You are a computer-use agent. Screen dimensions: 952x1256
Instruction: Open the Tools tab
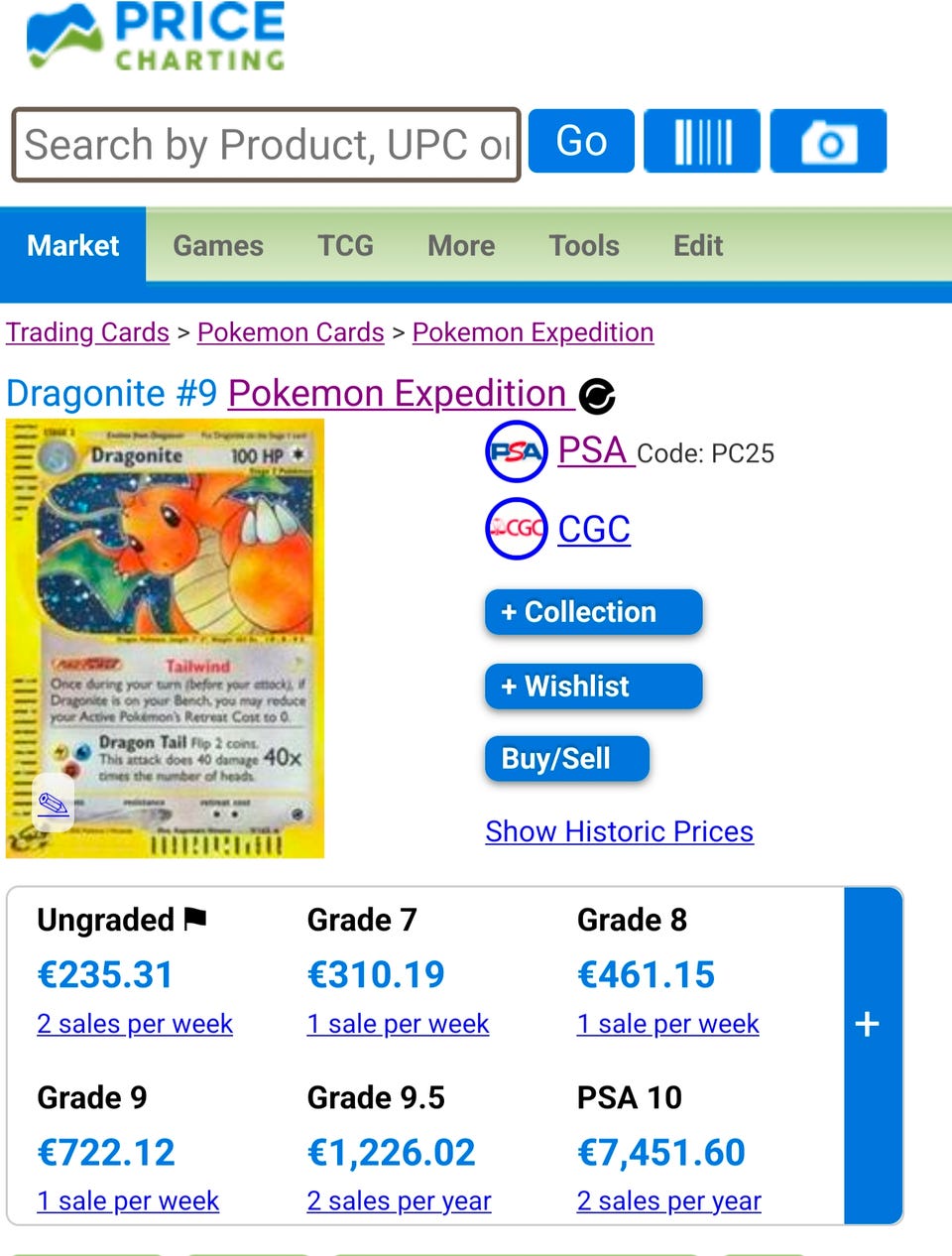[x=584, y=245]
